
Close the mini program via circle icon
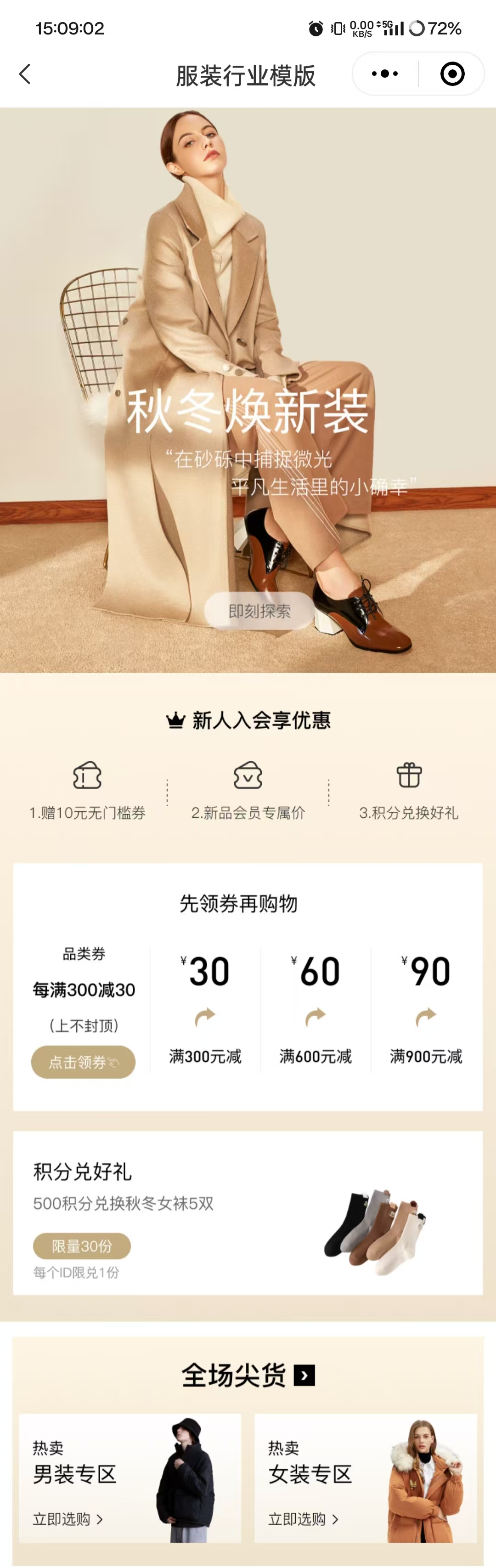[452, 74]
